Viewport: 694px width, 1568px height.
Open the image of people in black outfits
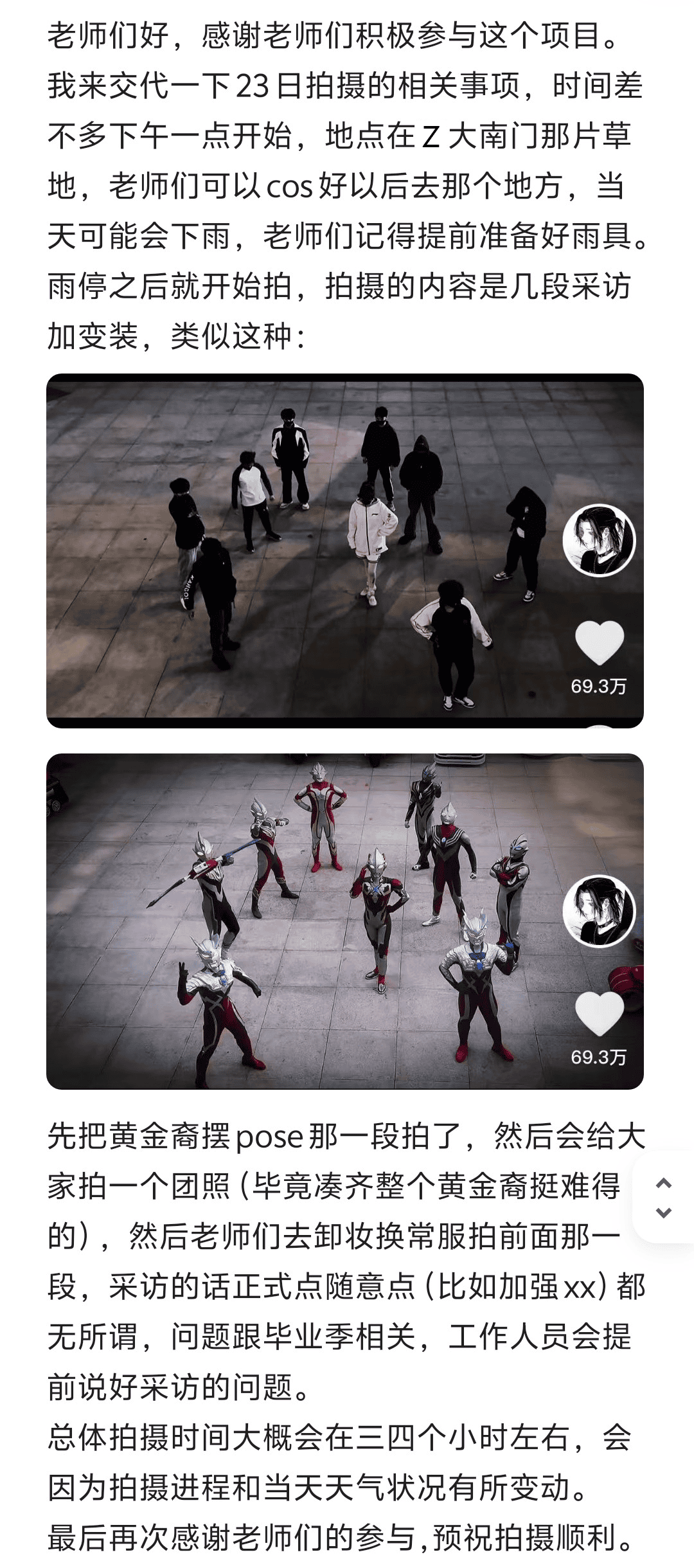tap(344, 550)
